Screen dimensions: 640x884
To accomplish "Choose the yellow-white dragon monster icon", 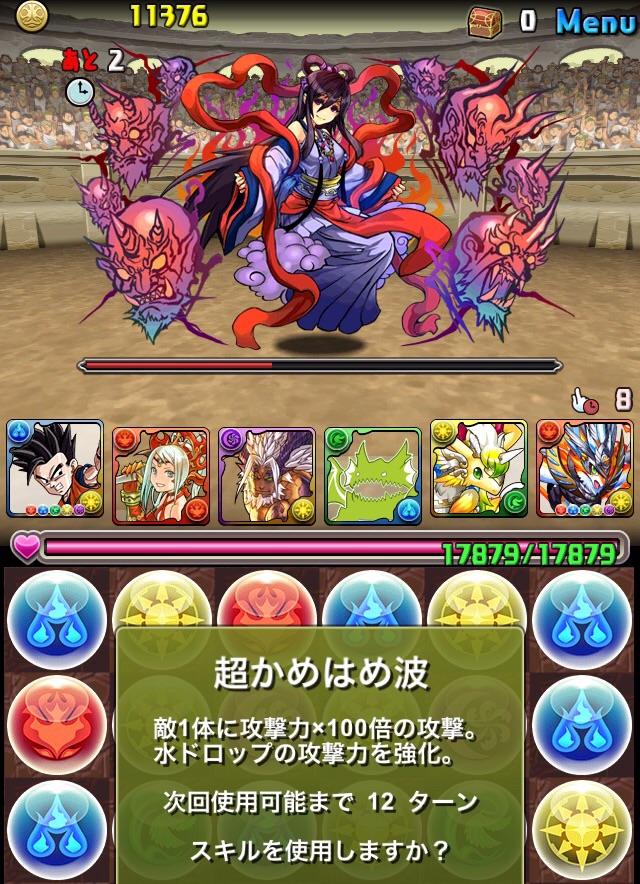I will [x=478, y=469].
